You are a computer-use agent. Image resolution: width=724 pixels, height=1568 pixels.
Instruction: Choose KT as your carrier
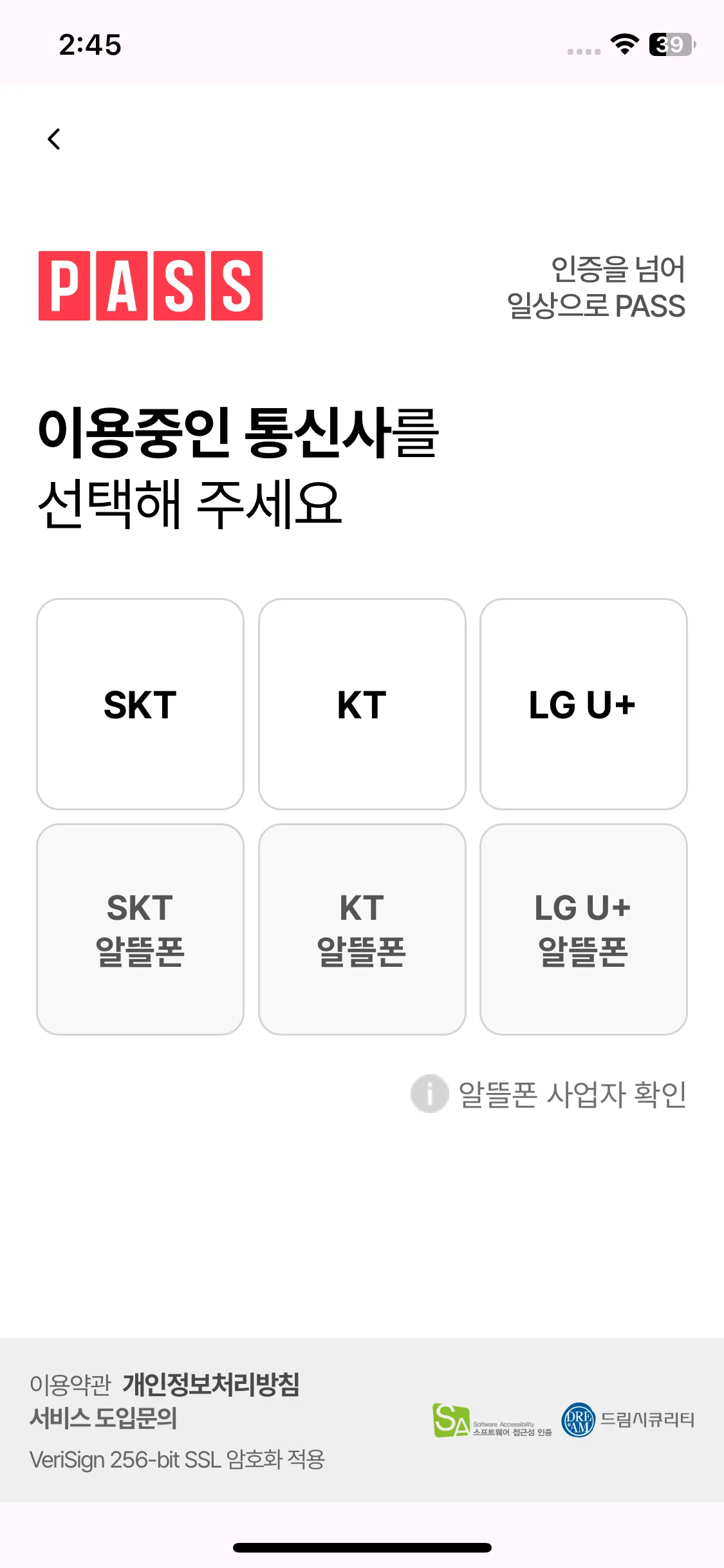click(362, 704)
